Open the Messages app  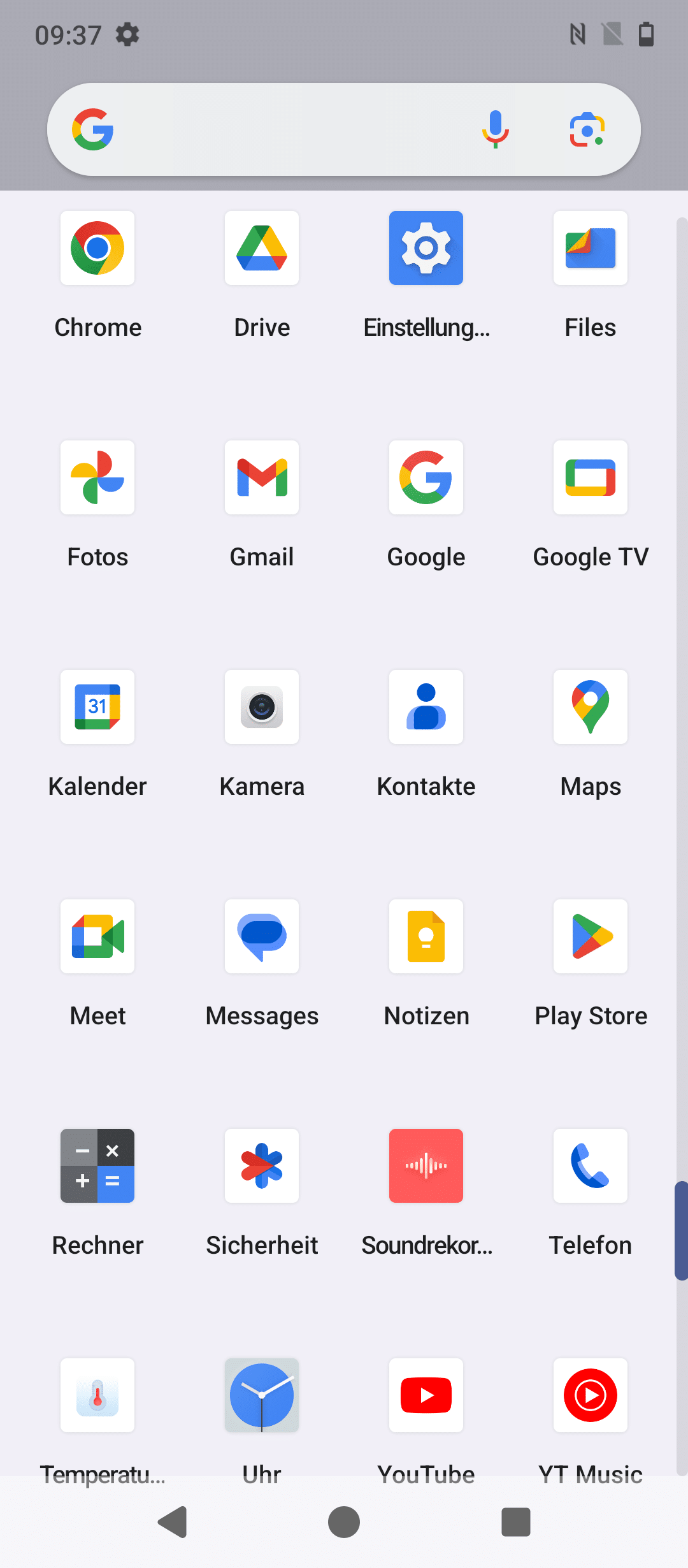(262, 937)
